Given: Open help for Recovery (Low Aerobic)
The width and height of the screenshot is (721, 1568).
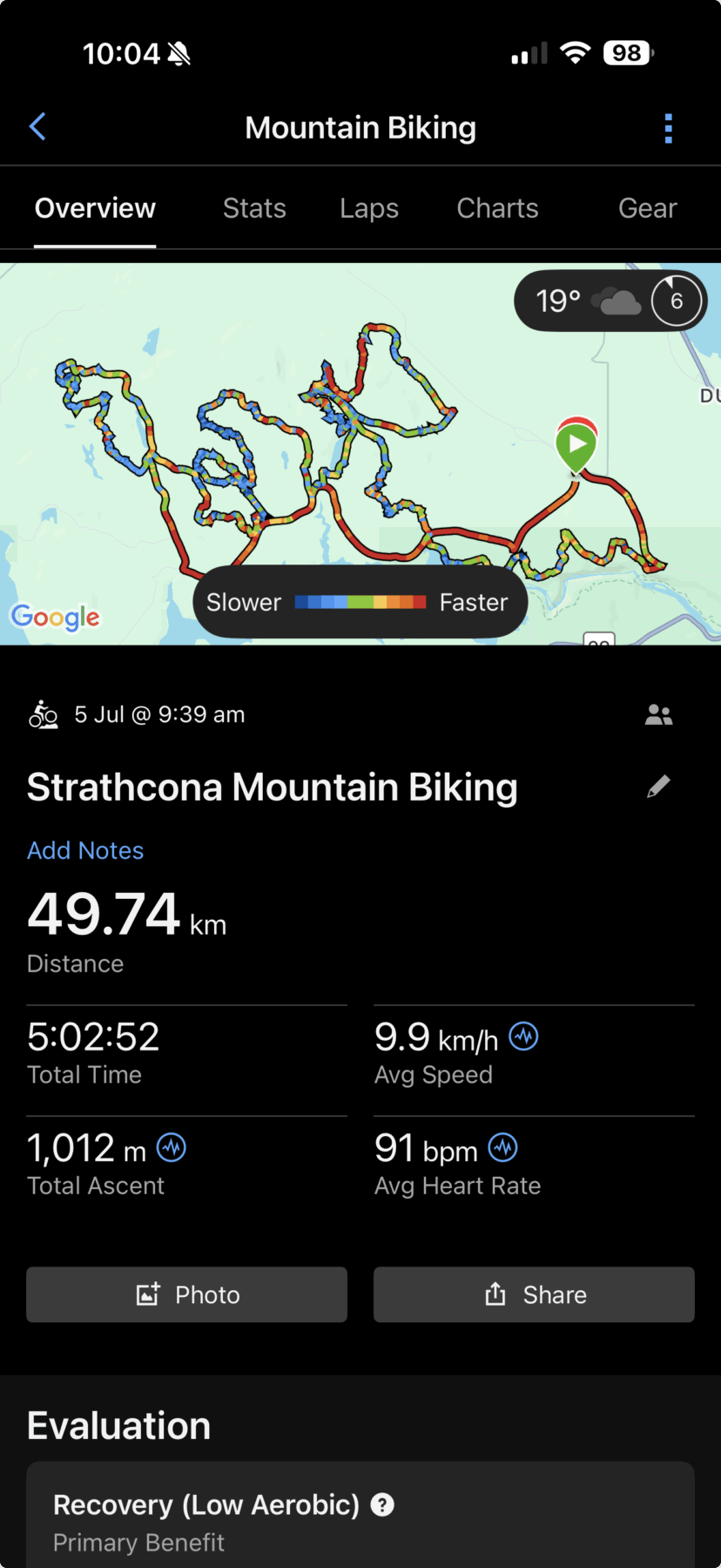Looking at the screenshot, I should [x=382, y=1504].
